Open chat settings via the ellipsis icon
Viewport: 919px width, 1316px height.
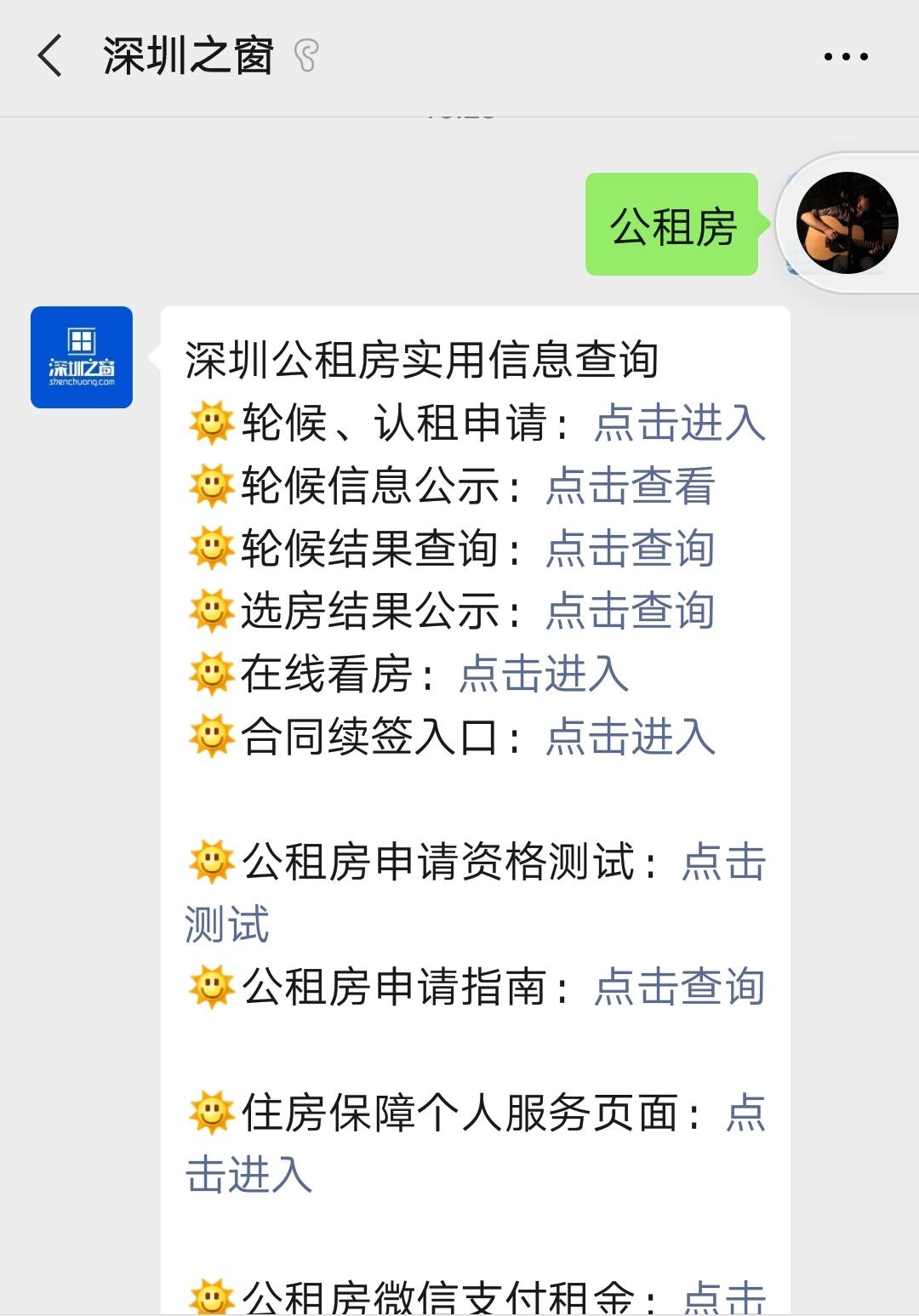pos(845,56)
